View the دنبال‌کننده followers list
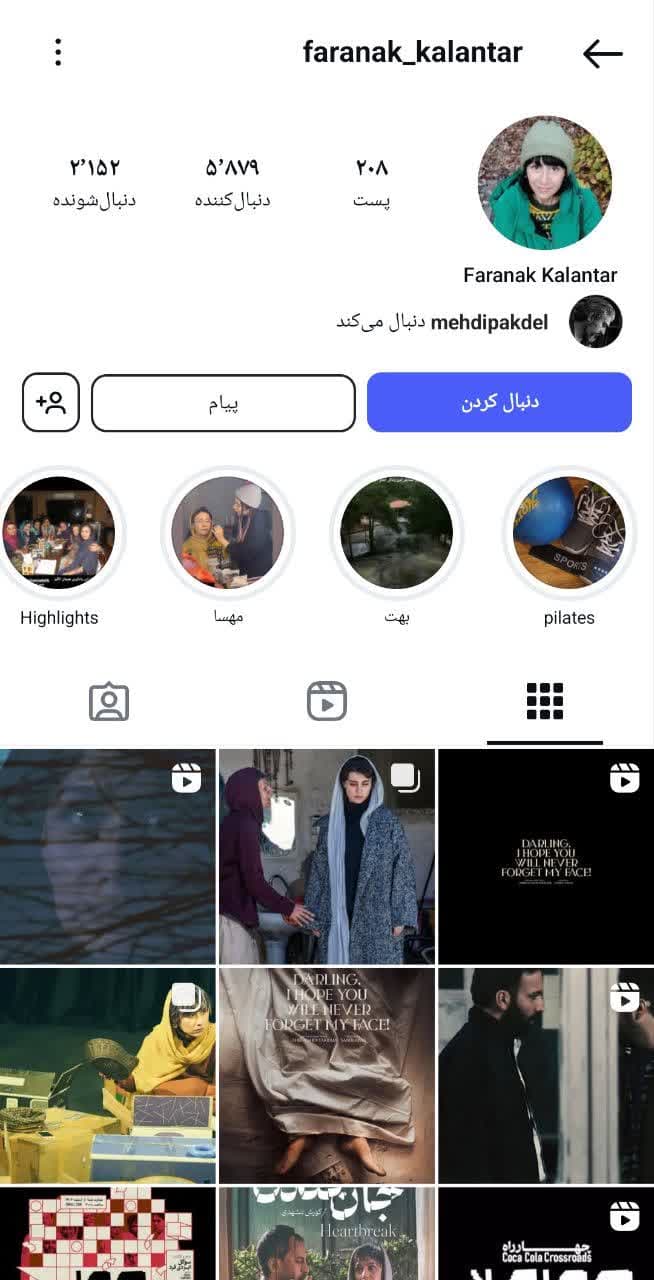654x1280 pixels. 232,181
